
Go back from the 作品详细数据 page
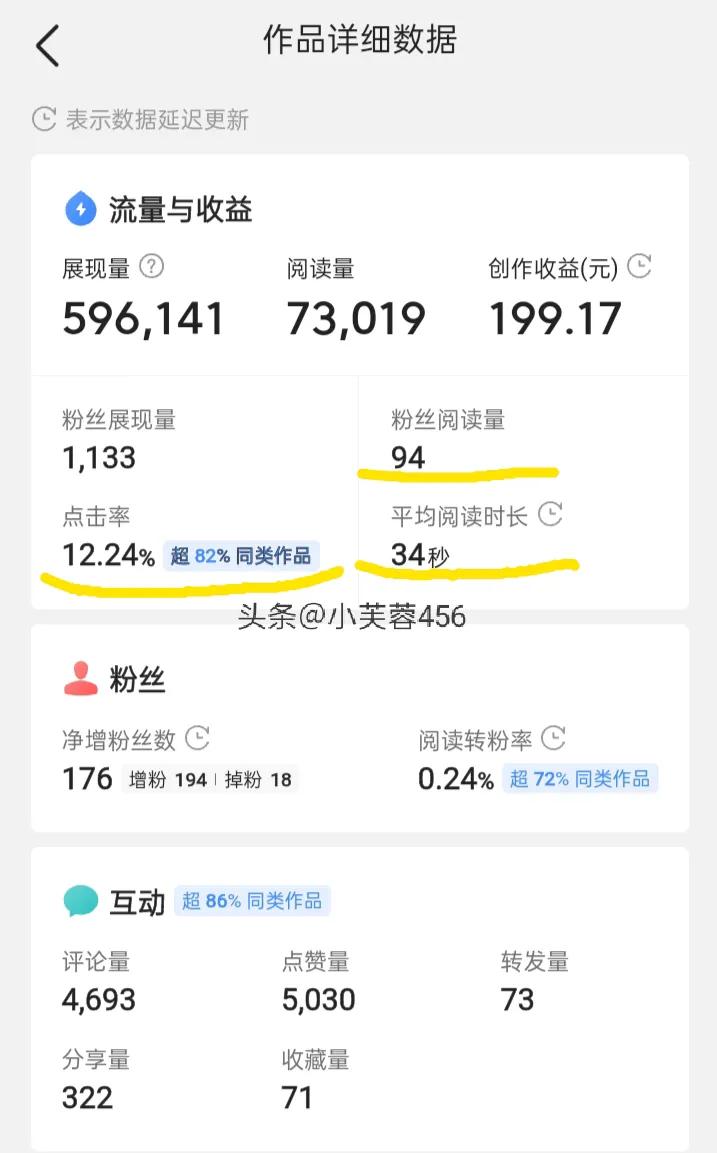point(47,45)
